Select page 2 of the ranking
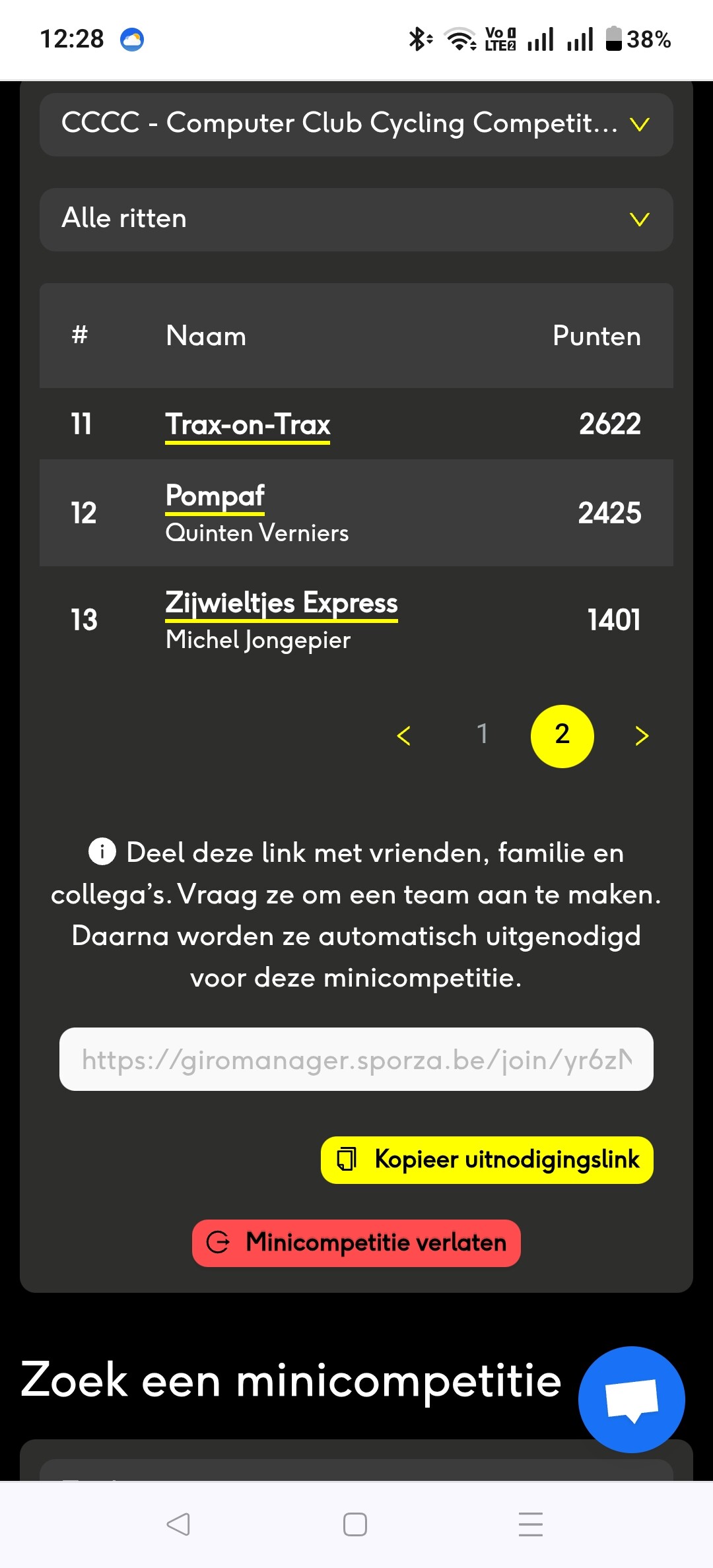This screenshot has height=1568, width=713. click(562, 736)
